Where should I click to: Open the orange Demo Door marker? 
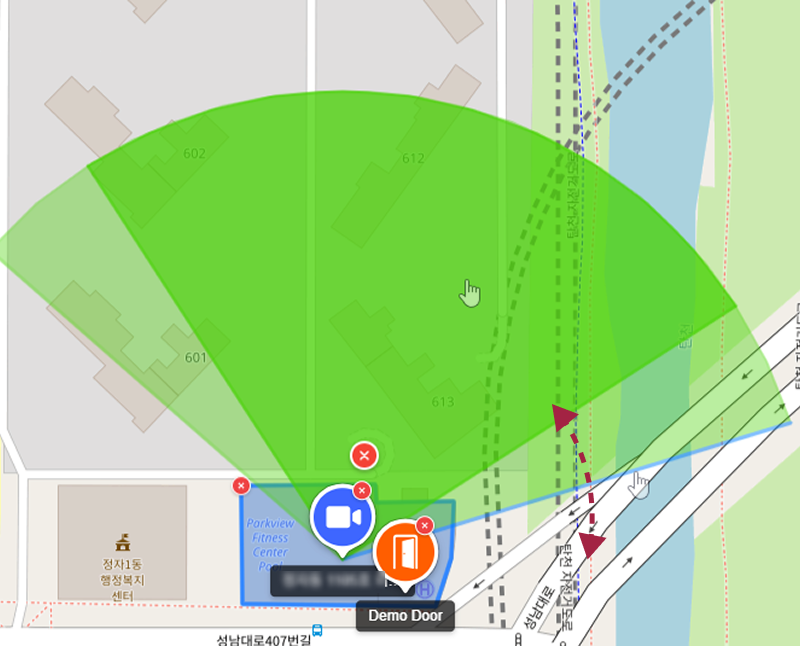click(x=405, y=550)
